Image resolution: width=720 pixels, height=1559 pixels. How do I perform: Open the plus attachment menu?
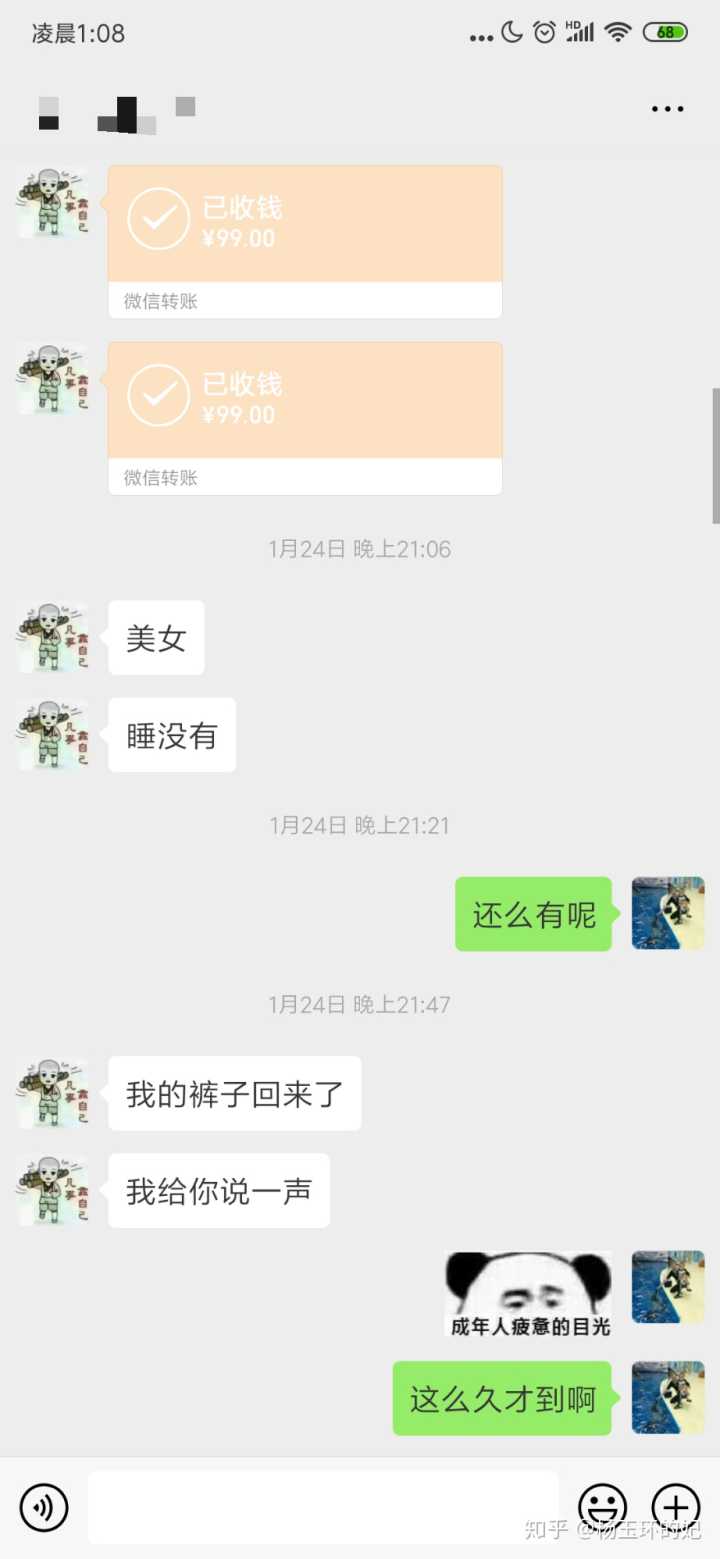(676, 1507)
